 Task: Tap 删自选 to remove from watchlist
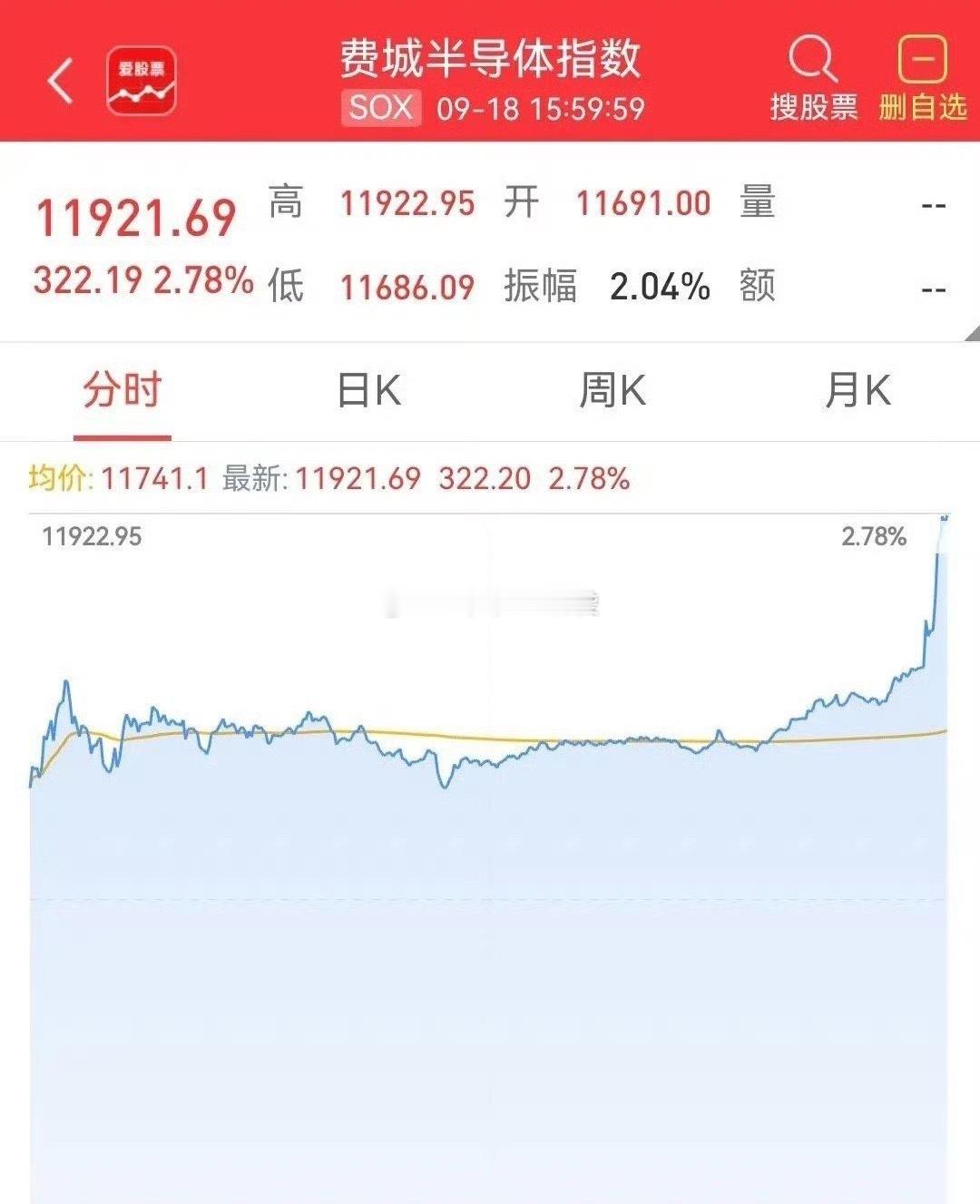coord(923,79)
